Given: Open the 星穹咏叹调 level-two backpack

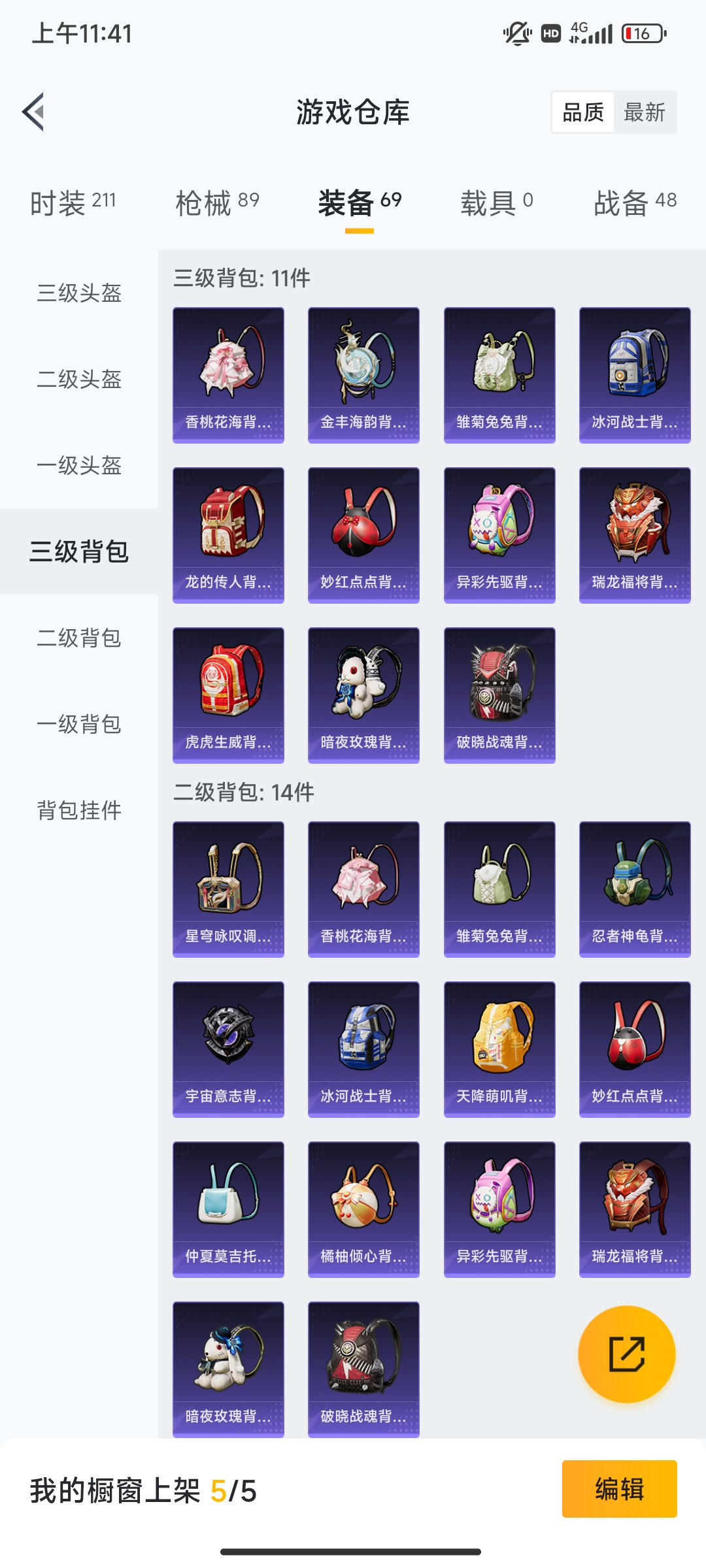Looking at the screenshot, I should [x=228, y=889].
